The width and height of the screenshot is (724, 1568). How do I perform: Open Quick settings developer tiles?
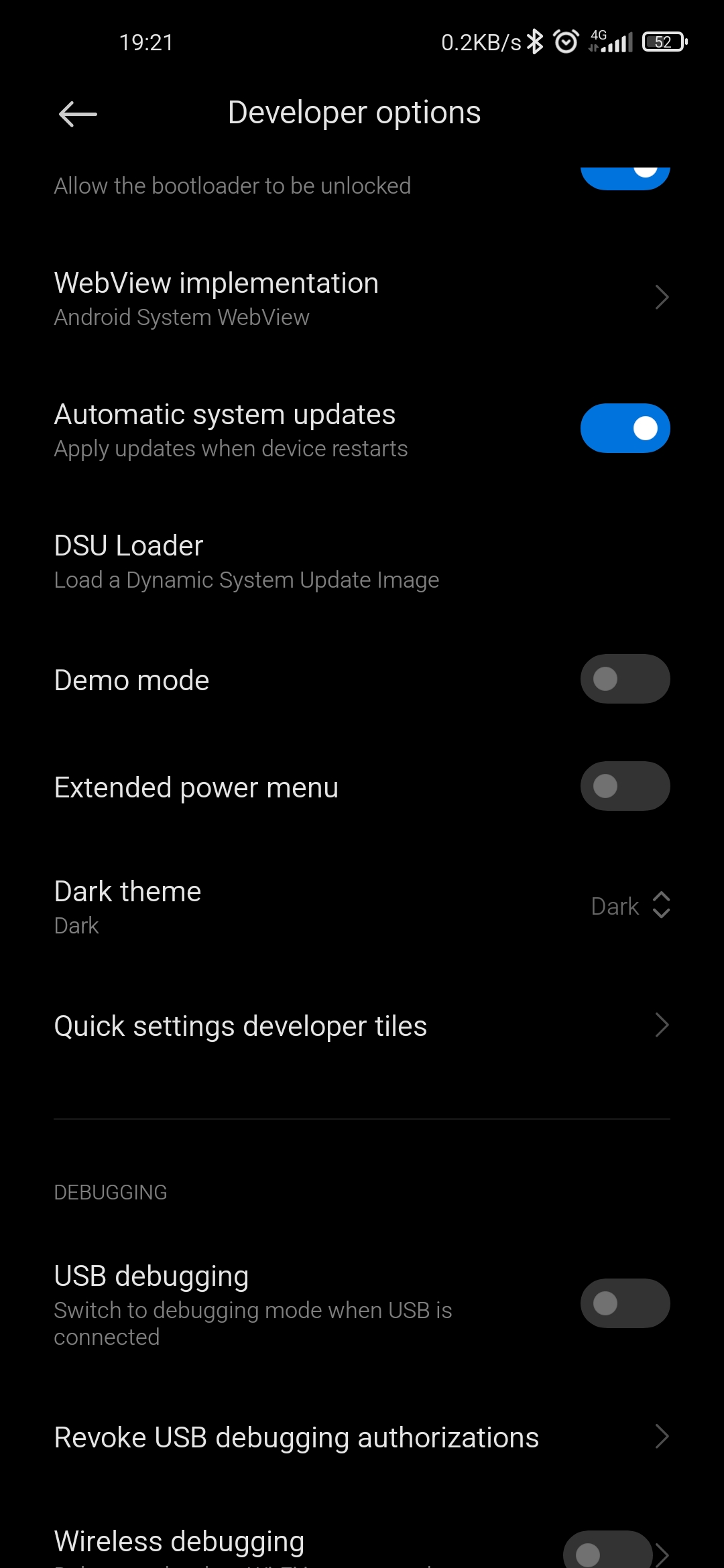[362, 1026]
